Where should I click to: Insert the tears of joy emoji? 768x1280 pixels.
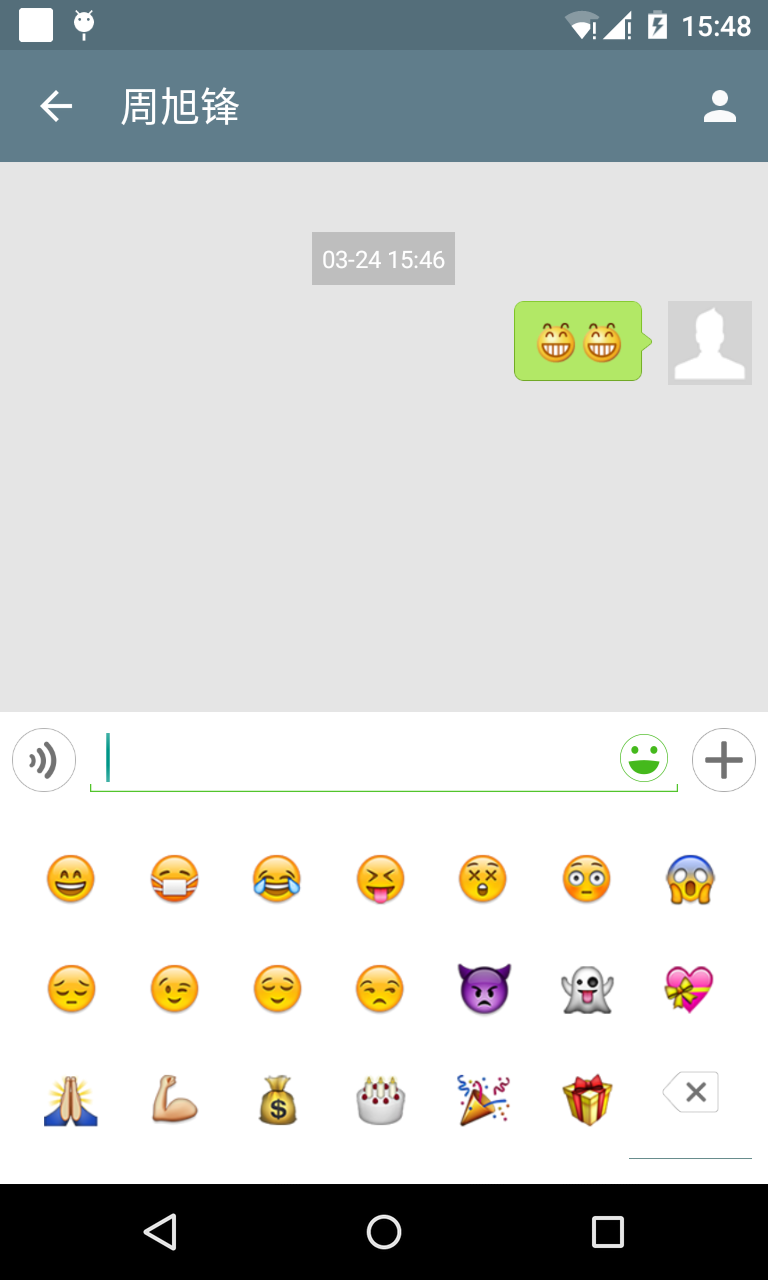tap(277, 880)
